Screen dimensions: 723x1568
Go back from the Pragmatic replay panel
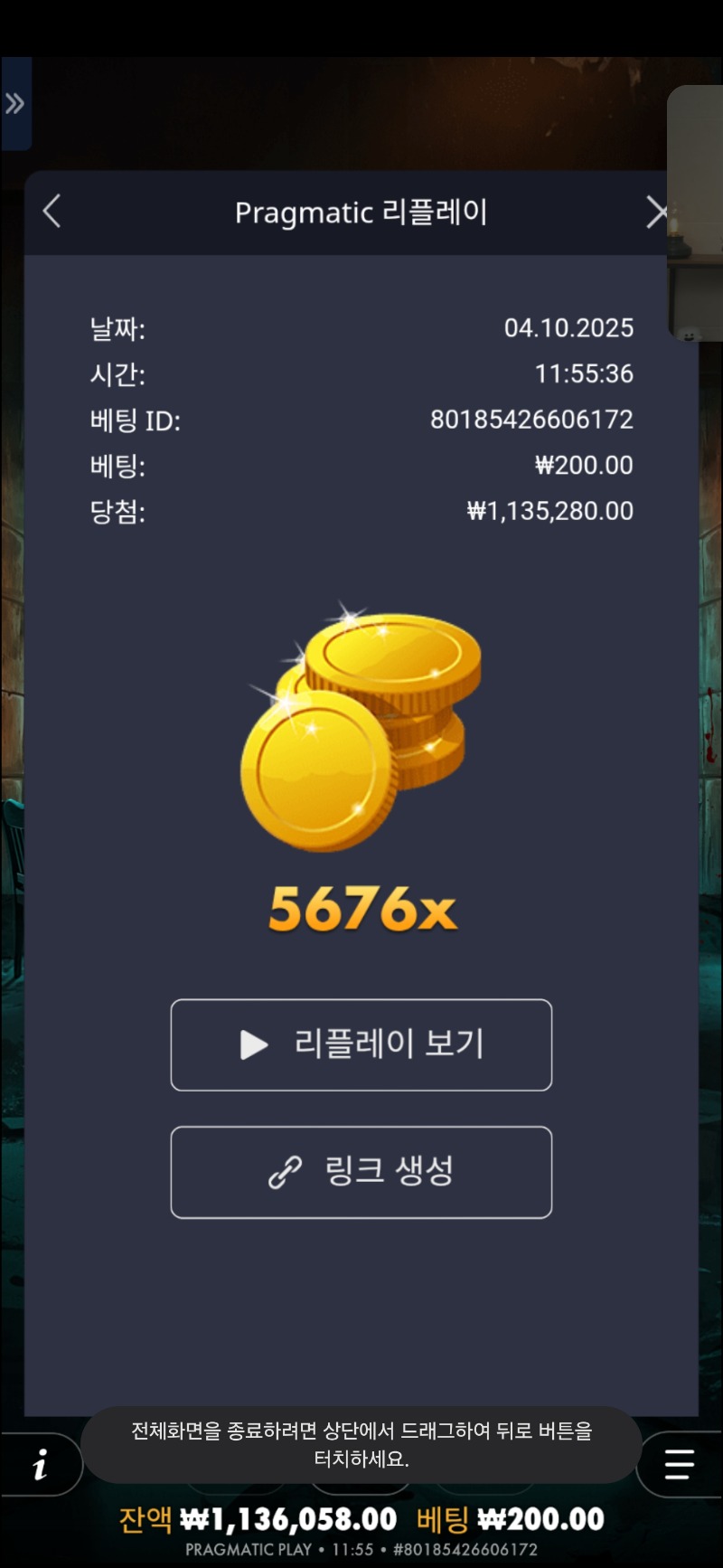pyautogui.click(x=52, y=213)
